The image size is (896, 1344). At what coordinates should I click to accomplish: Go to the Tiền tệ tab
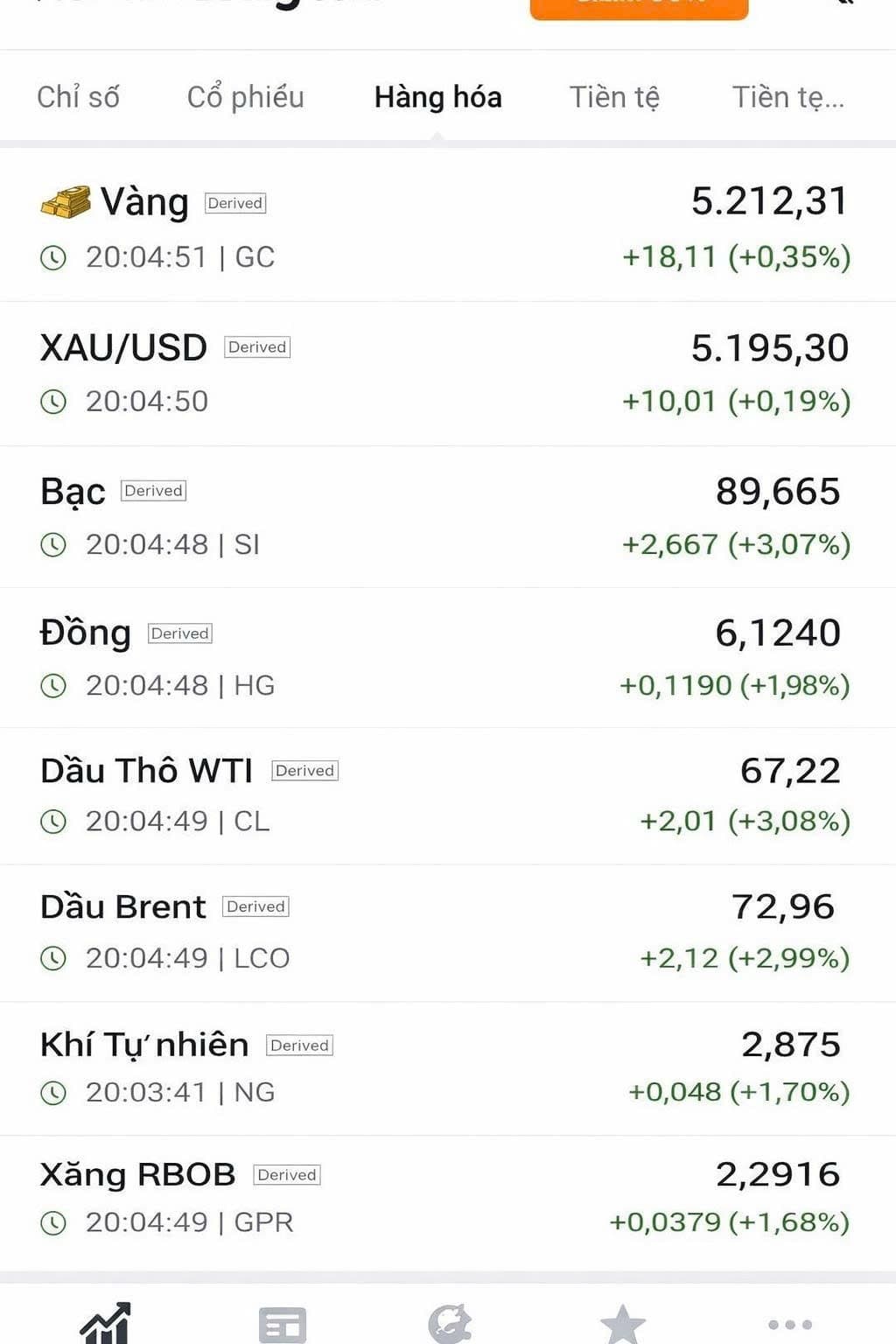614,97
